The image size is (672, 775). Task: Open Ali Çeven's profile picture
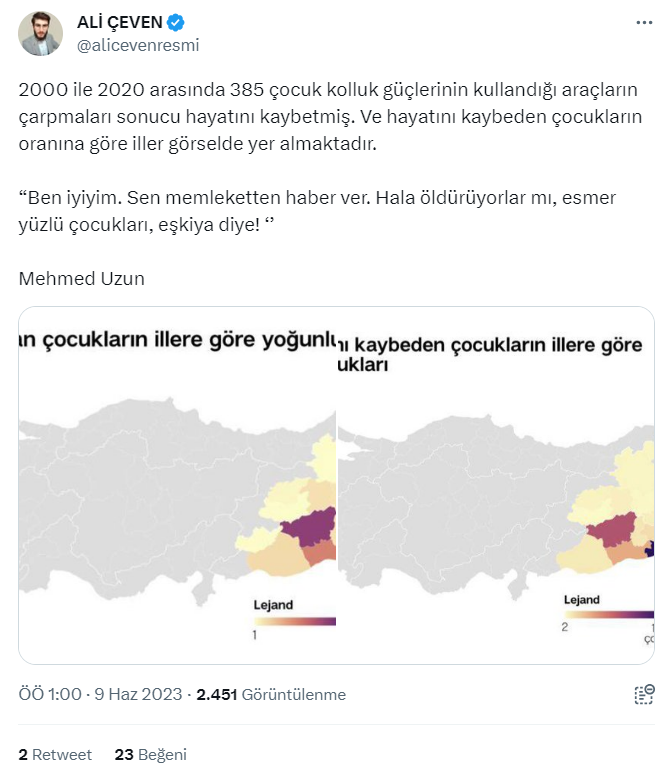[x=40, y=35]
